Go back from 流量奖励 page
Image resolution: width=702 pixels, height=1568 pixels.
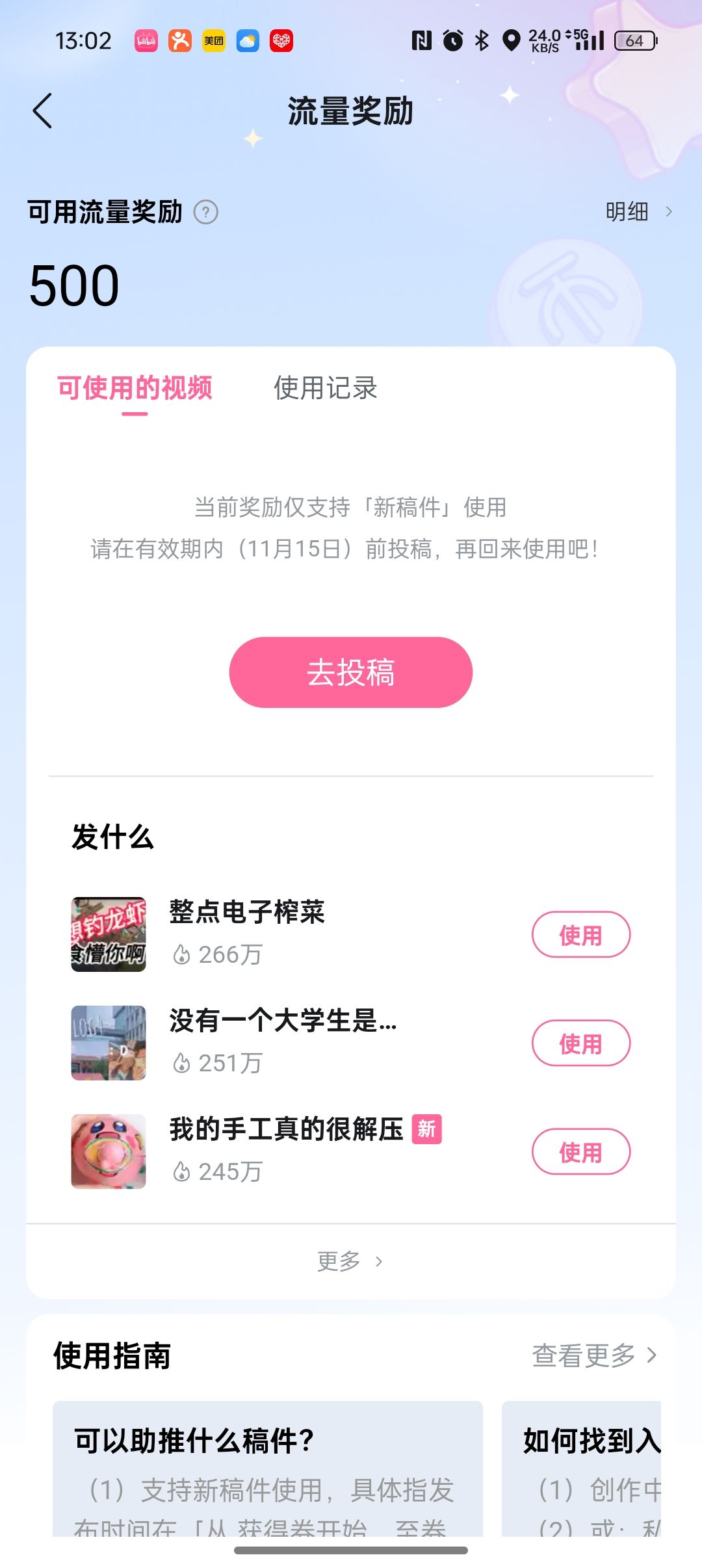click(x=43, y=111)
